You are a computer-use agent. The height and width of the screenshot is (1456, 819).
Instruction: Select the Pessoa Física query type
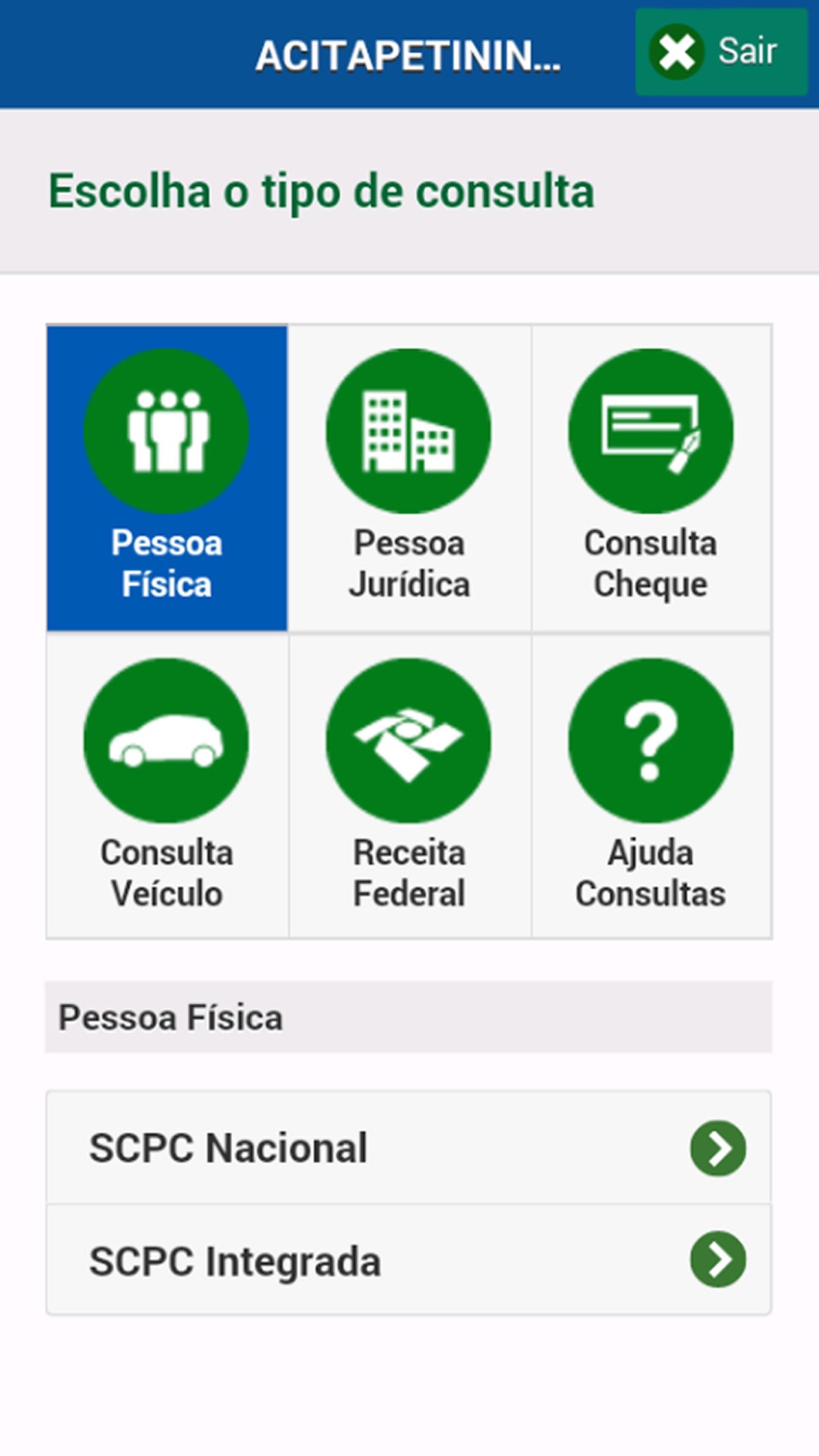coord(167,478)
